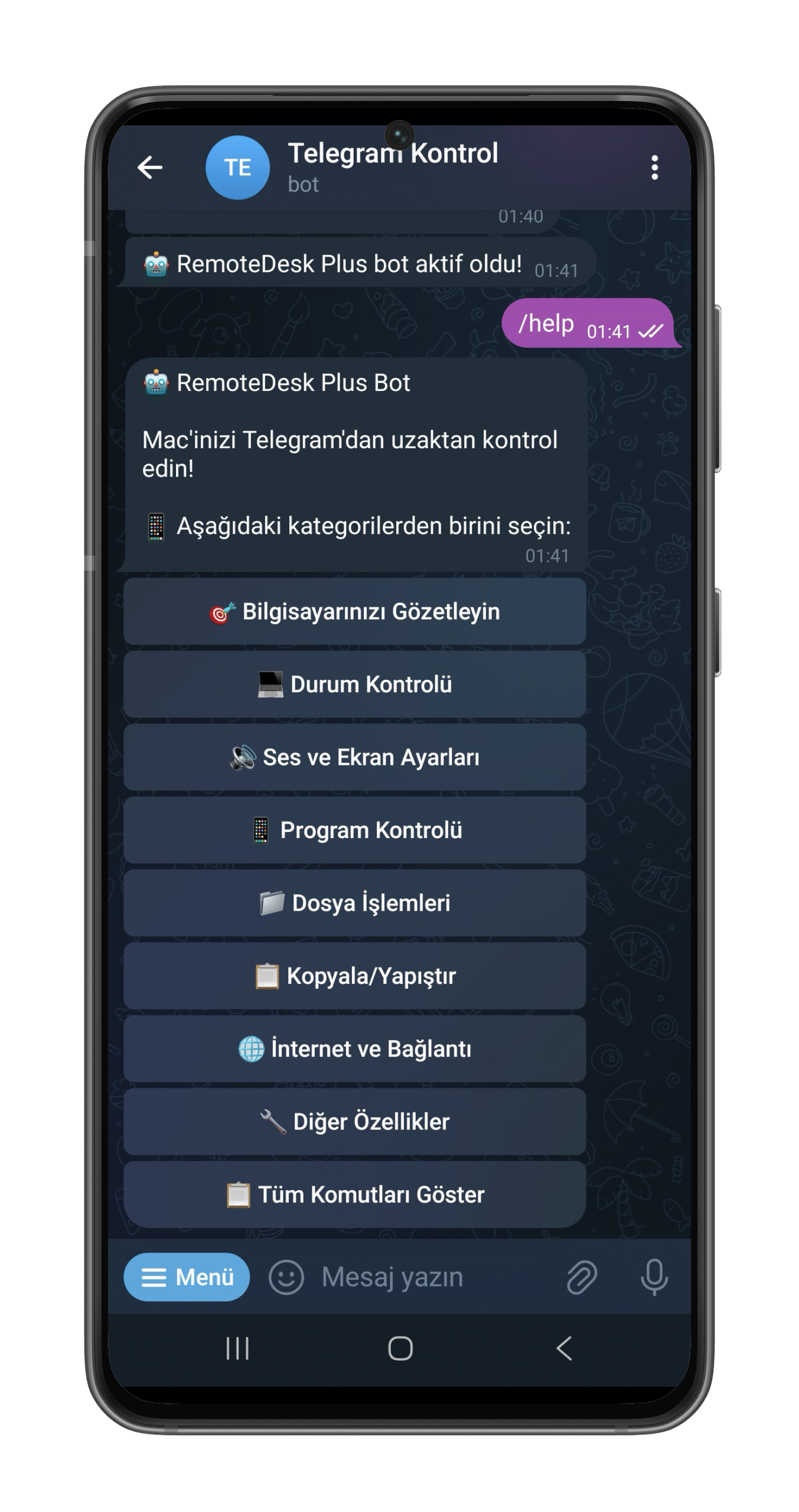The height and width of the screenshot is (1512, 799).
Task: Choose Diğer Özellikler
Action: coord(354,1122)
